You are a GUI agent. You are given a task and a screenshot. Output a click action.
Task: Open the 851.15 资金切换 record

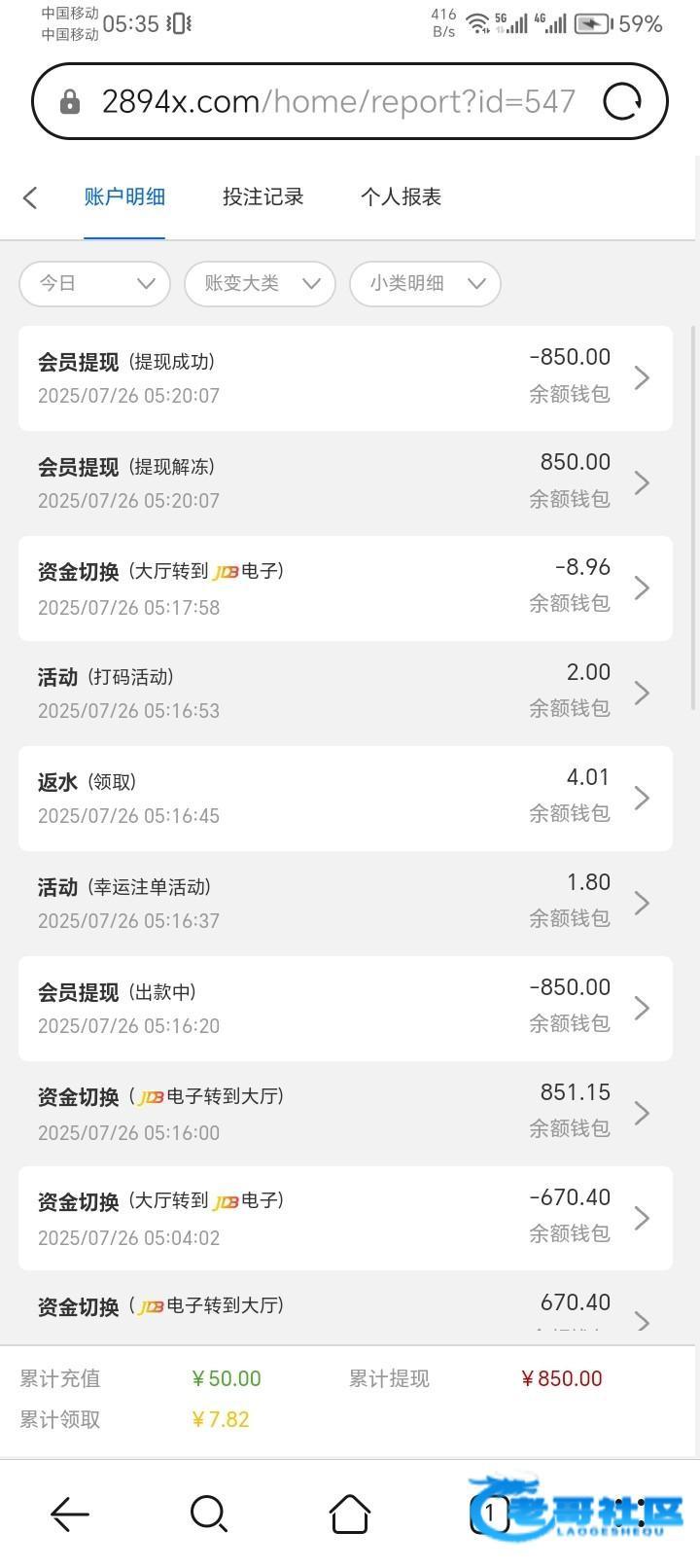click(345, 1114)
